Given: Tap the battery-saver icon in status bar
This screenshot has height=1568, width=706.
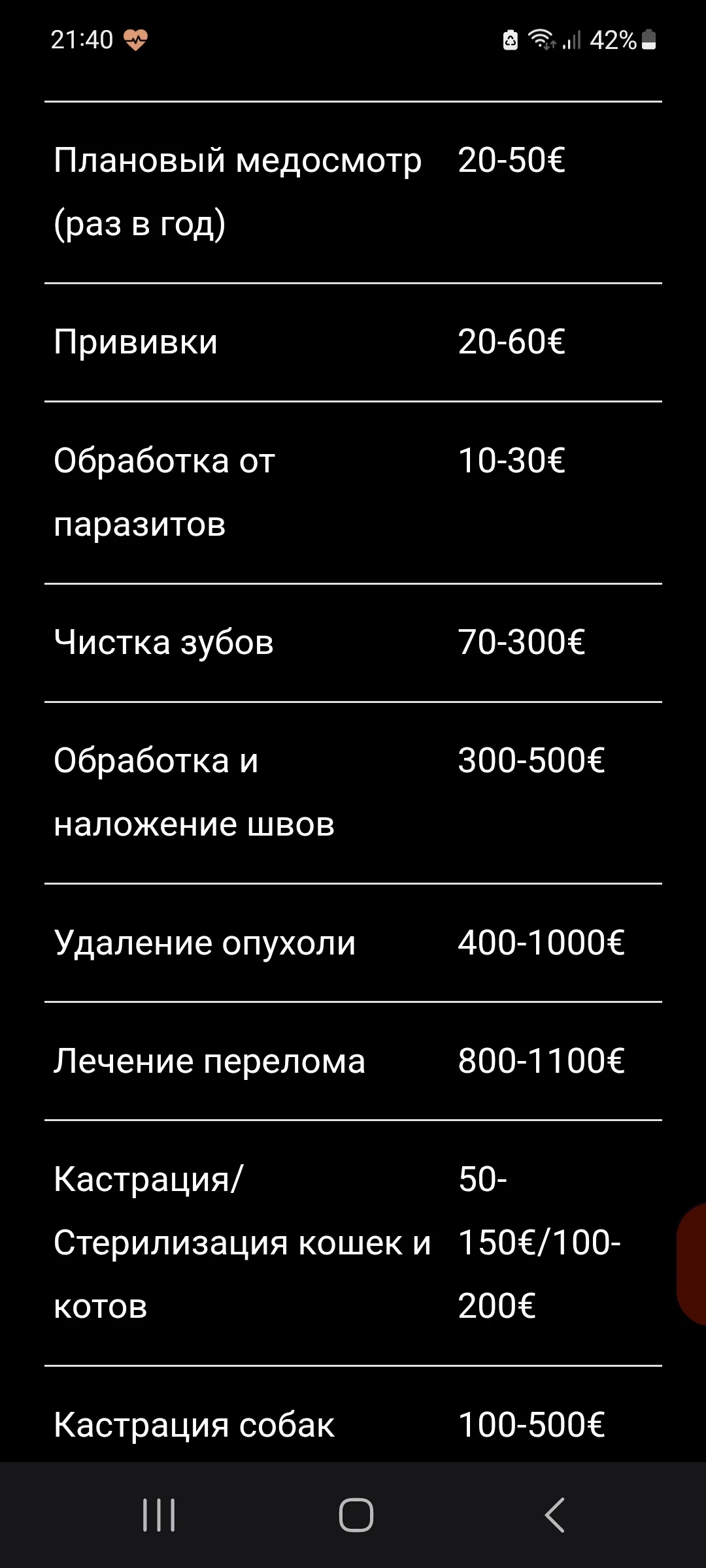Looking at the screenshot, I should (x=509, y=41).
